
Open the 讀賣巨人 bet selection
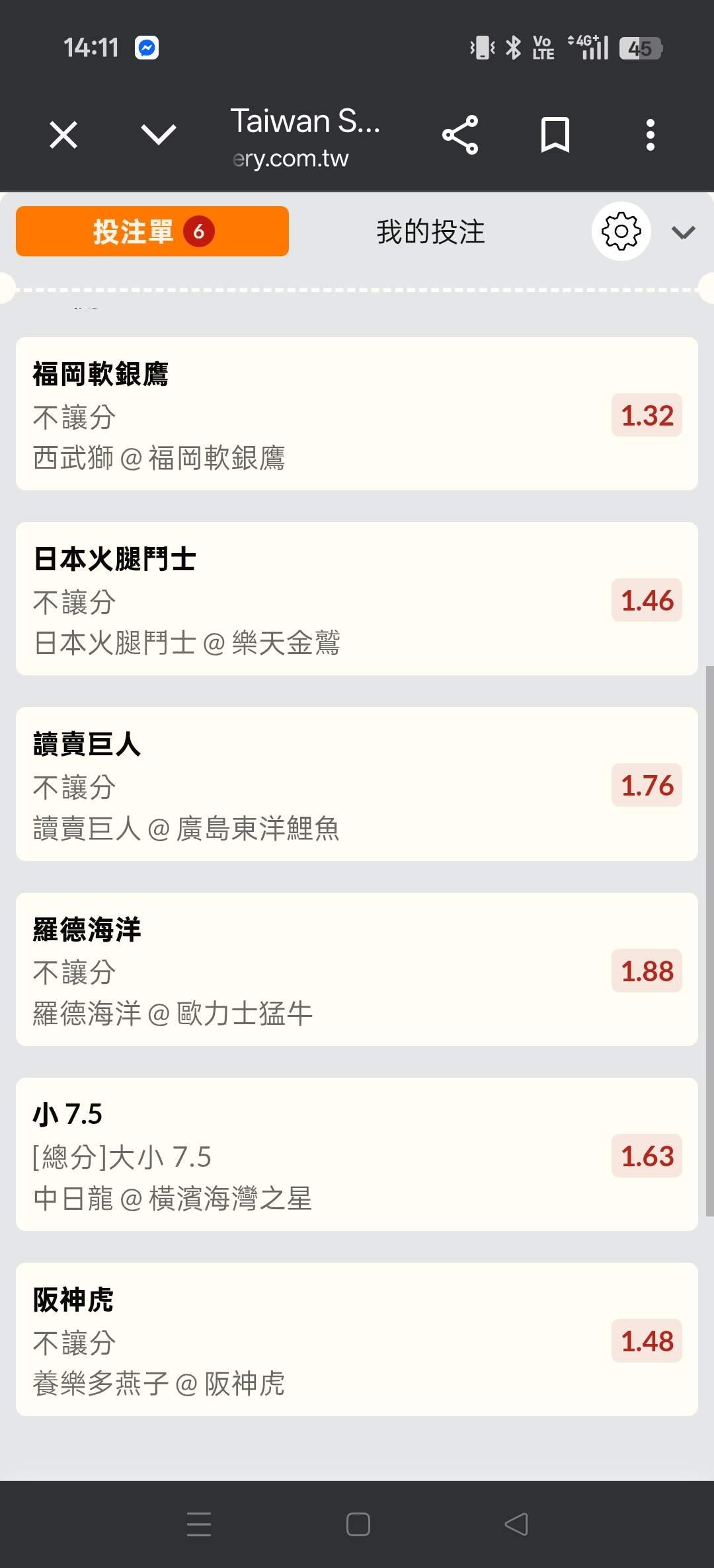click(357, 784)
